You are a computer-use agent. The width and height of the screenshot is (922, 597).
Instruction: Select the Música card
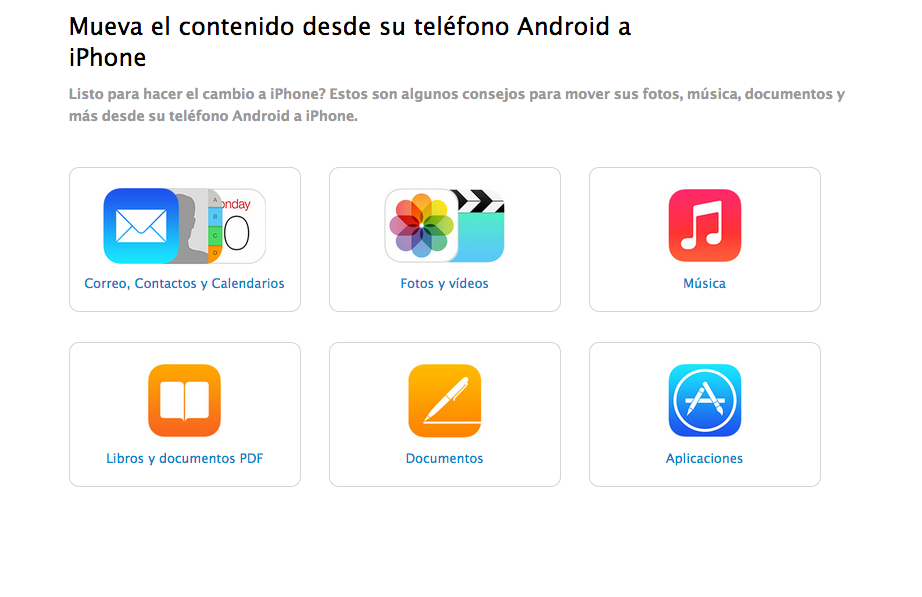point(704,240)
